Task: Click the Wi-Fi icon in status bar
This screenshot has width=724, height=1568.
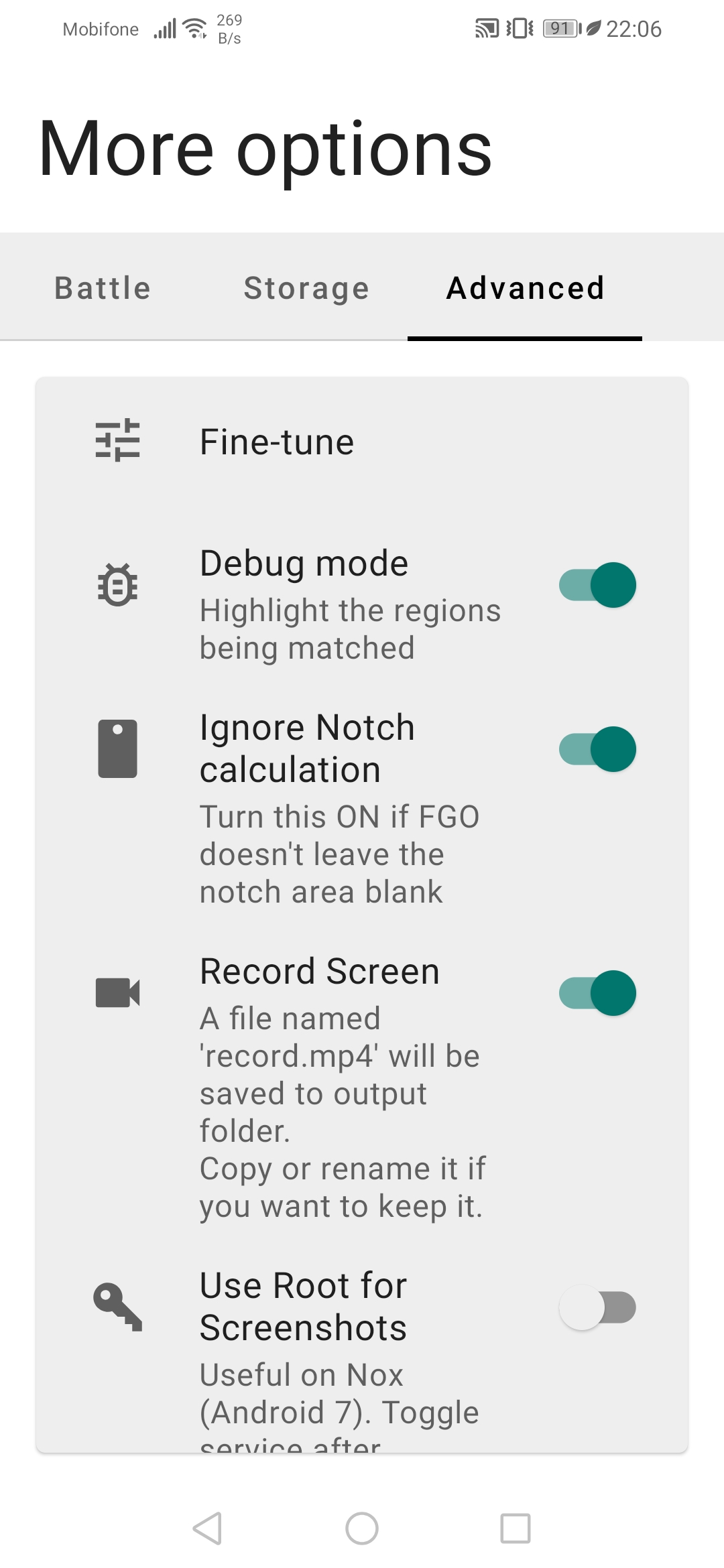Action: coord(193,28)
